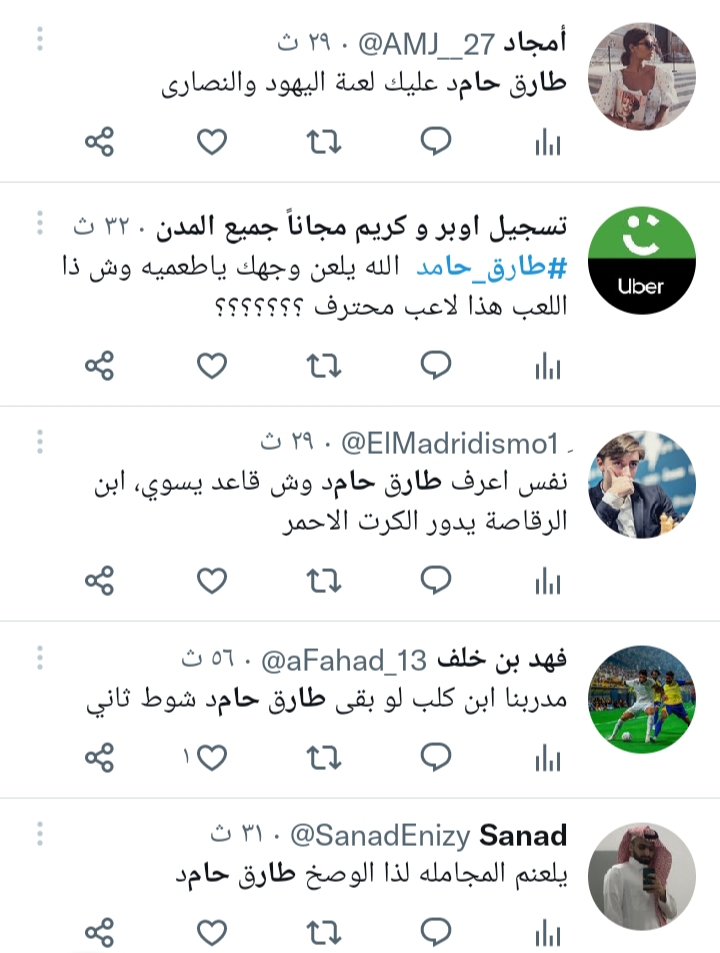
Task: Open the overflow menu on Sanad's tweet
Action: point(40,832)
